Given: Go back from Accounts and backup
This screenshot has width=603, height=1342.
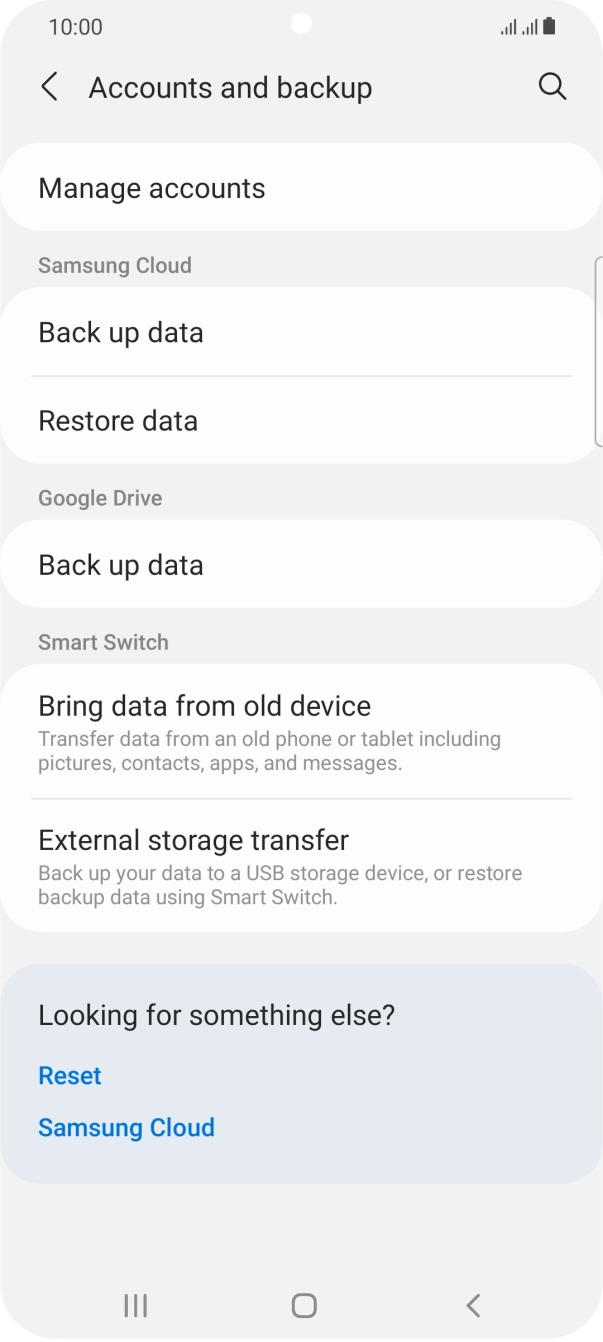Looking at the screenshot, I should tap(49, 87).
